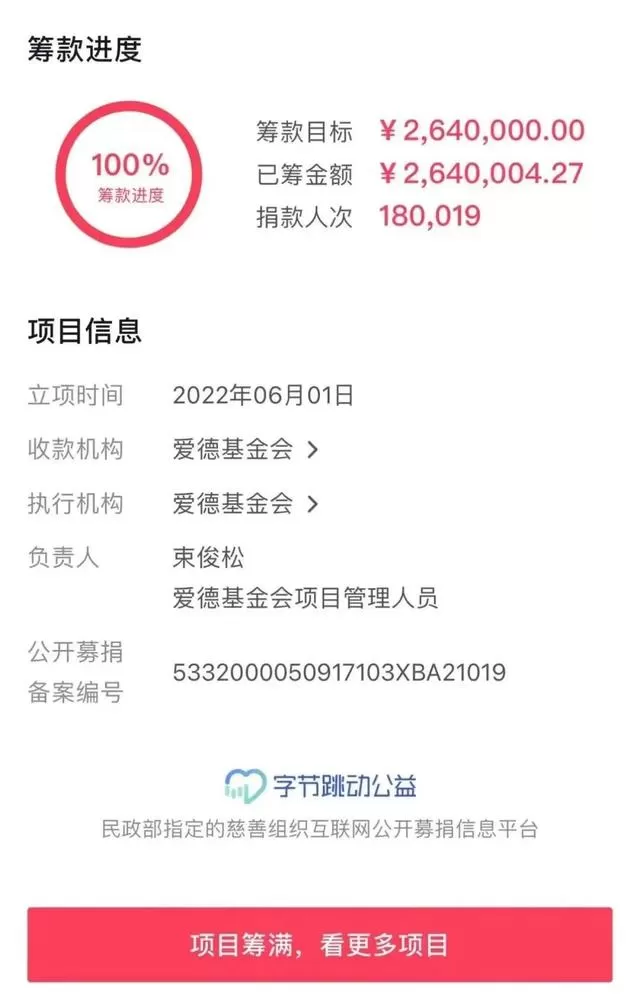This screenshot has width=640, height=997.
Task: Open the 执行机构 爱德基金会 details
Action: coord(245,504)
